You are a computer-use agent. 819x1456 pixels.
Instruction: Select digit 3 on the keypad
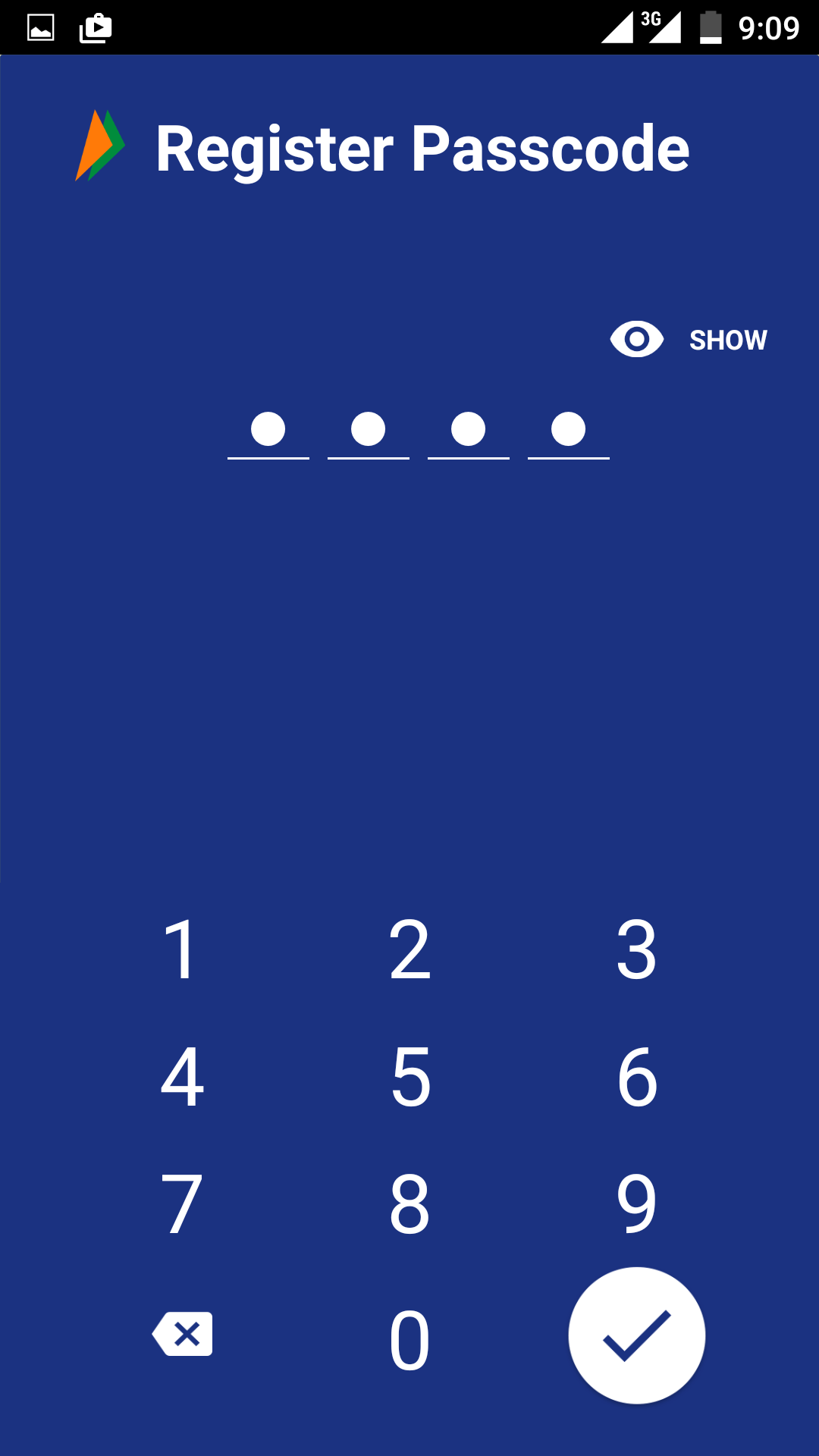pyautogui.click(x=637, y=949)
